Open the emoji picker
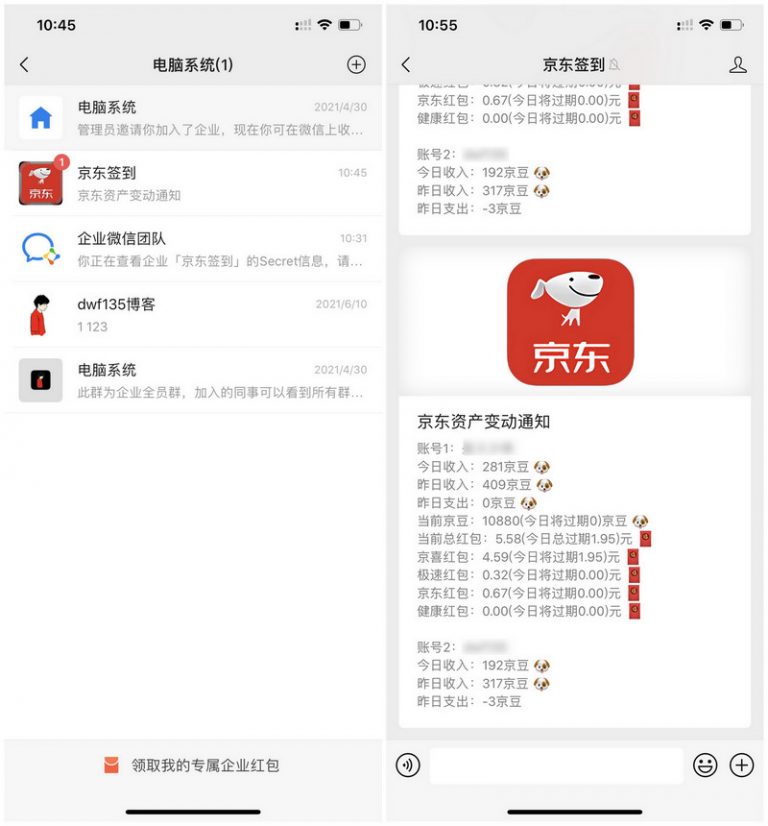Screen dimensions: 768x826 tap(705, 766)
